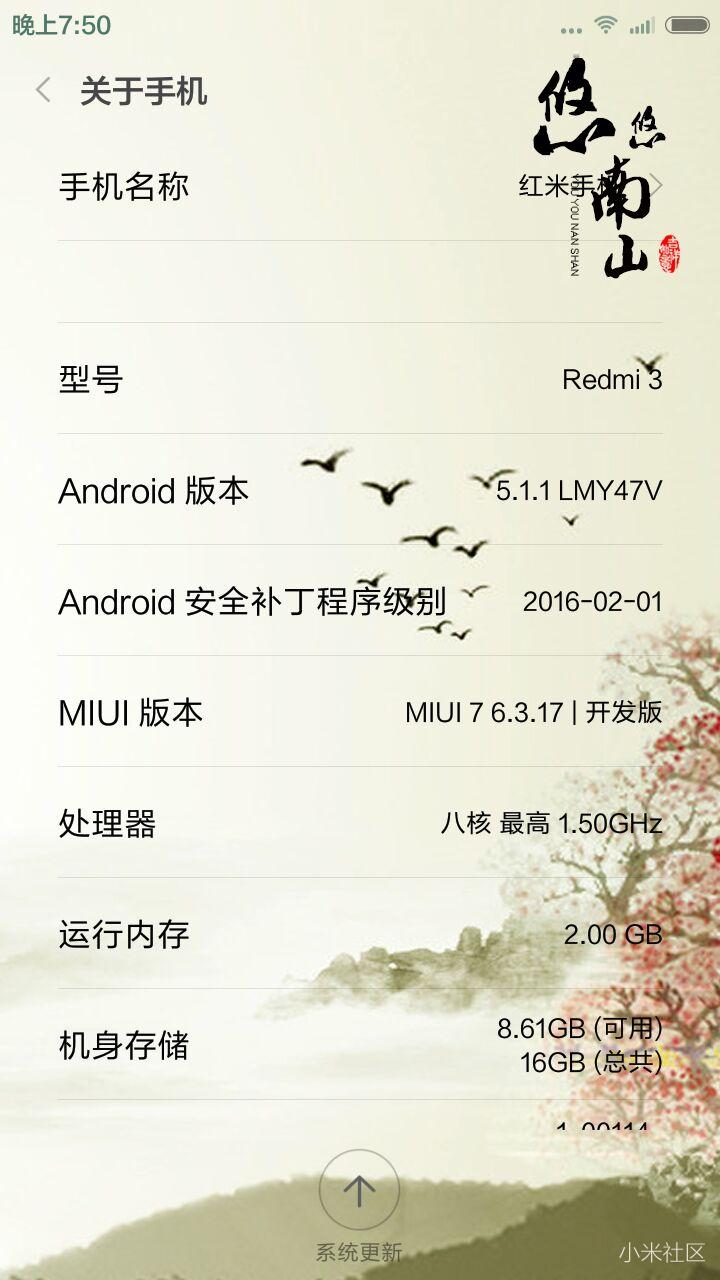The height and width of the screenshot is (1280, 720).
Task: Open the 手机名称 row
Action: [360, 187]
